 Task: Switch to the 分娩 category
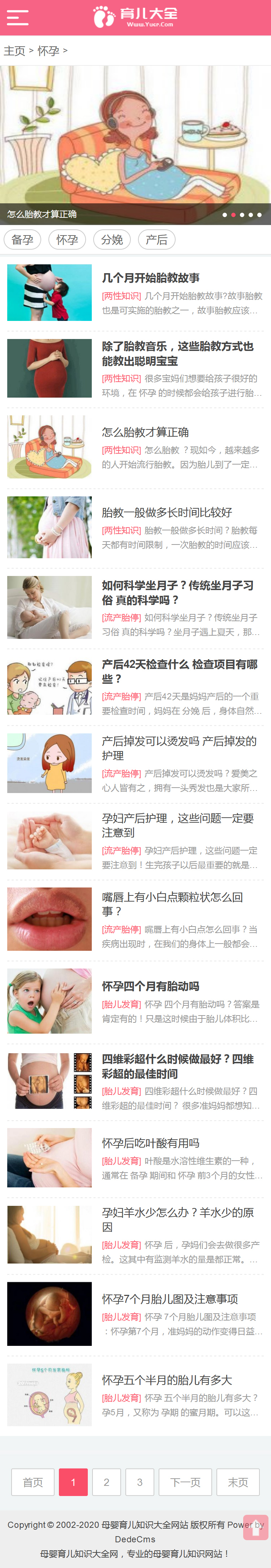(x=112, y=240)
